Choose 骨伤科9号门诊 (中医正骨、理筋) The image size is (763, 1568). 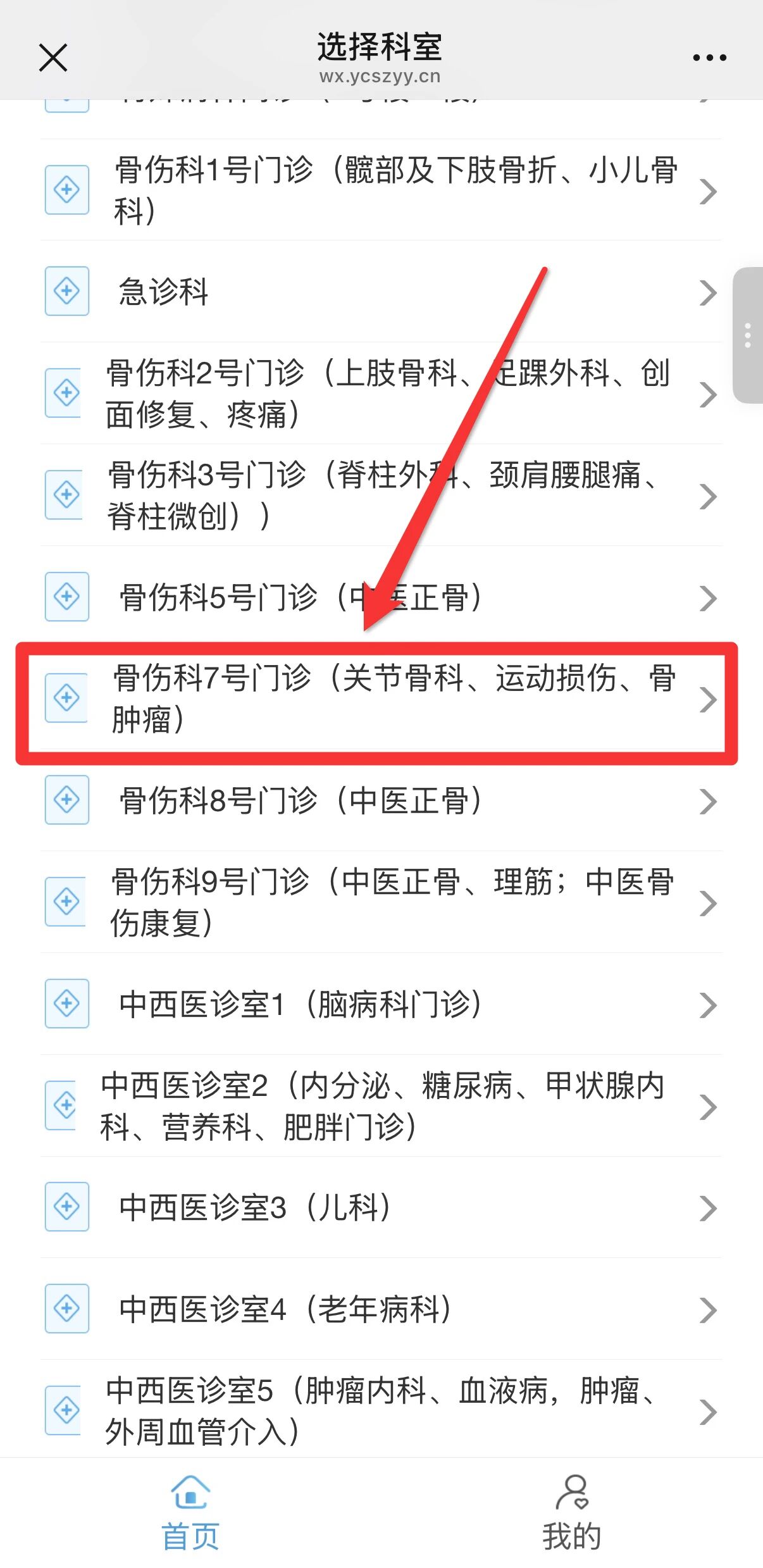point(380,902)
